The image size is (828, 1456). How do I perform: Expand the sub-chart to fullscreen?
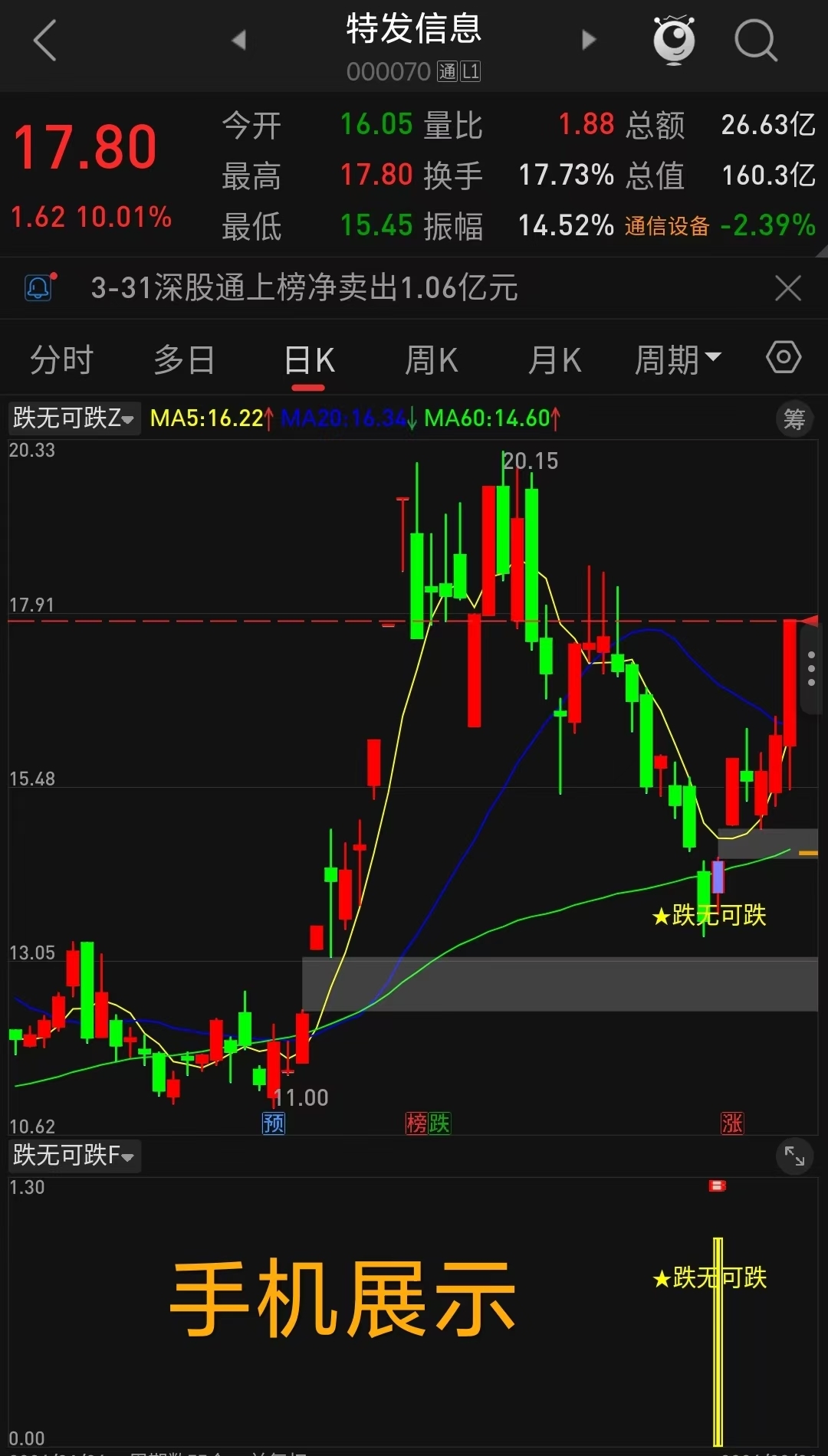(794, 1156)
